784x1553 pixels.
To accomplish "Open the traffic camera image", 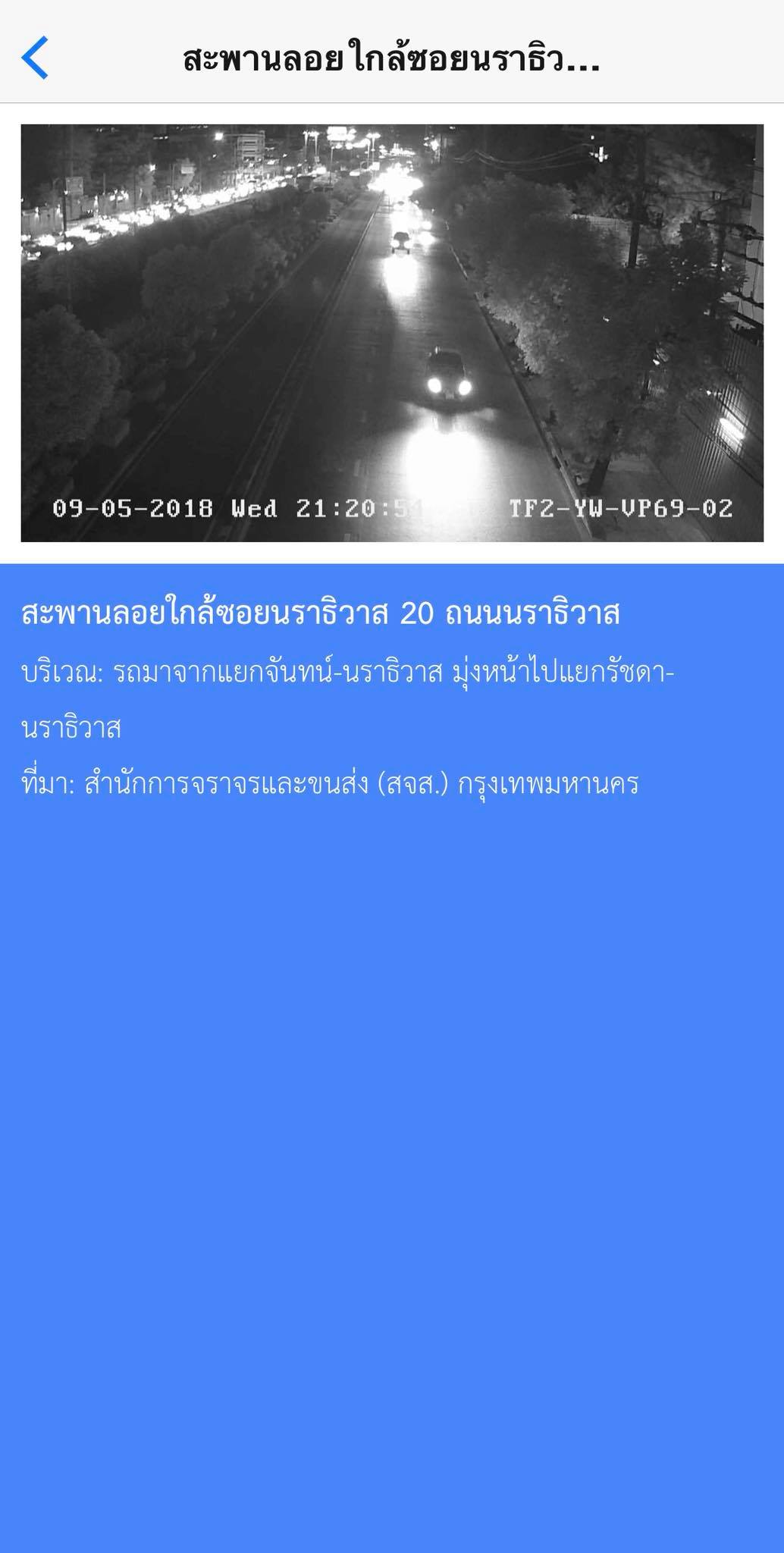I will coord(392,333).
